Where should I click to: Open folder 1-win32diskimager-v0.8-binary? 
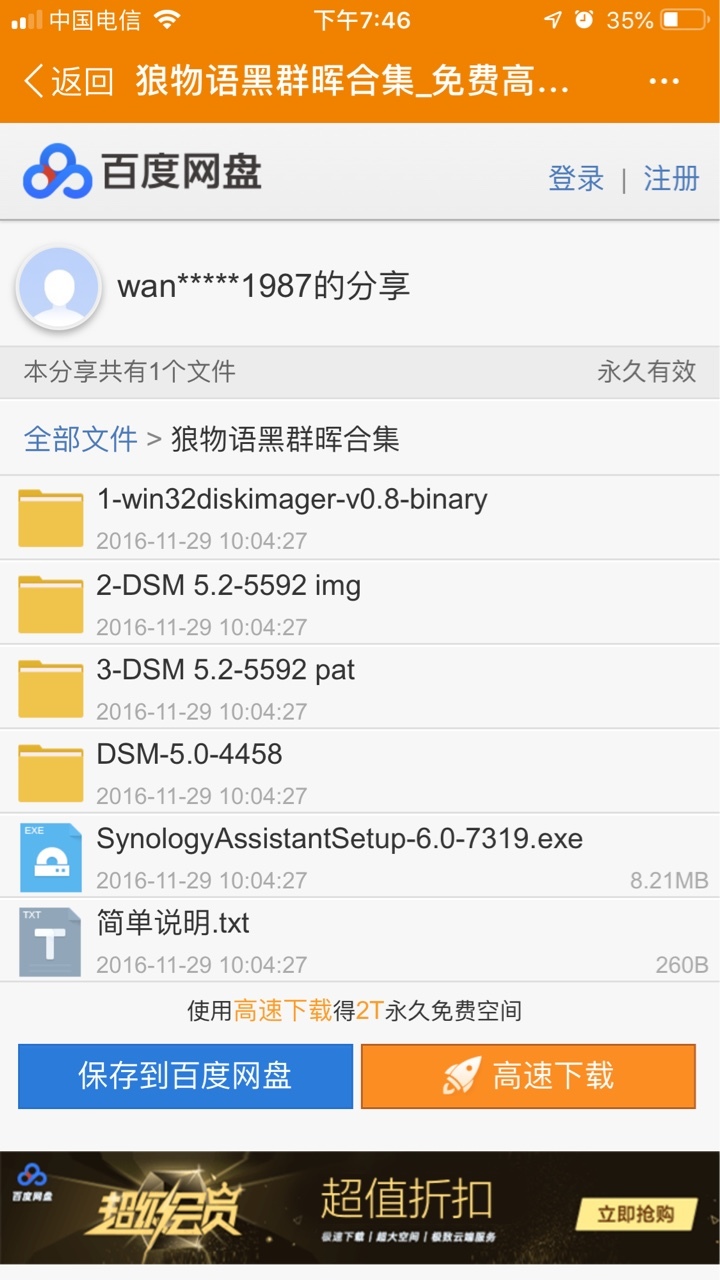[x=360, y=517]
